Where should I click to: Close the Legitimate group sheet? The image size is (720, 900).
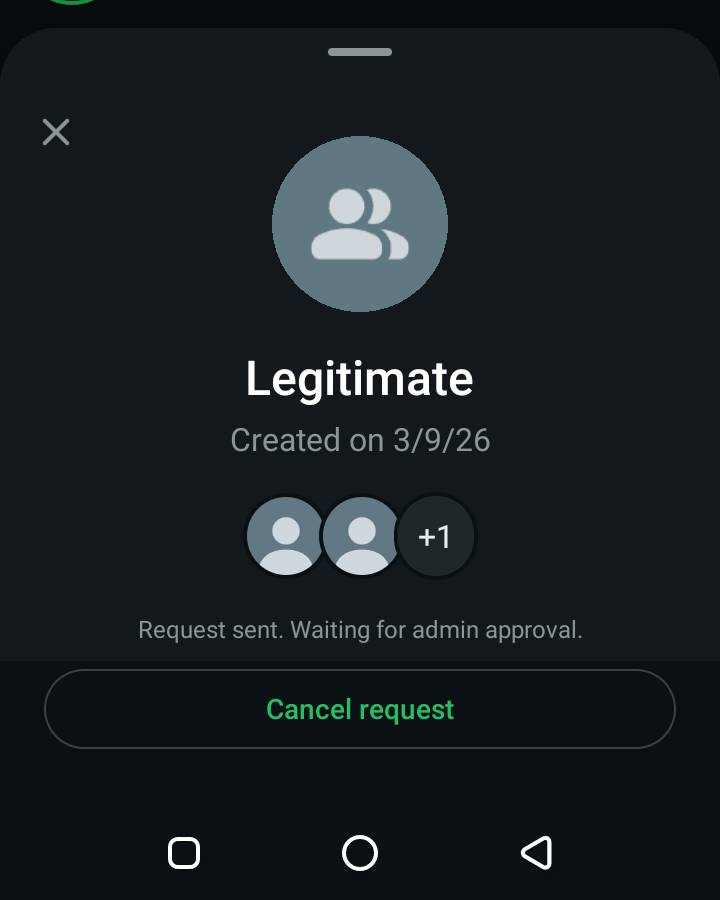(x=56, y=132)
